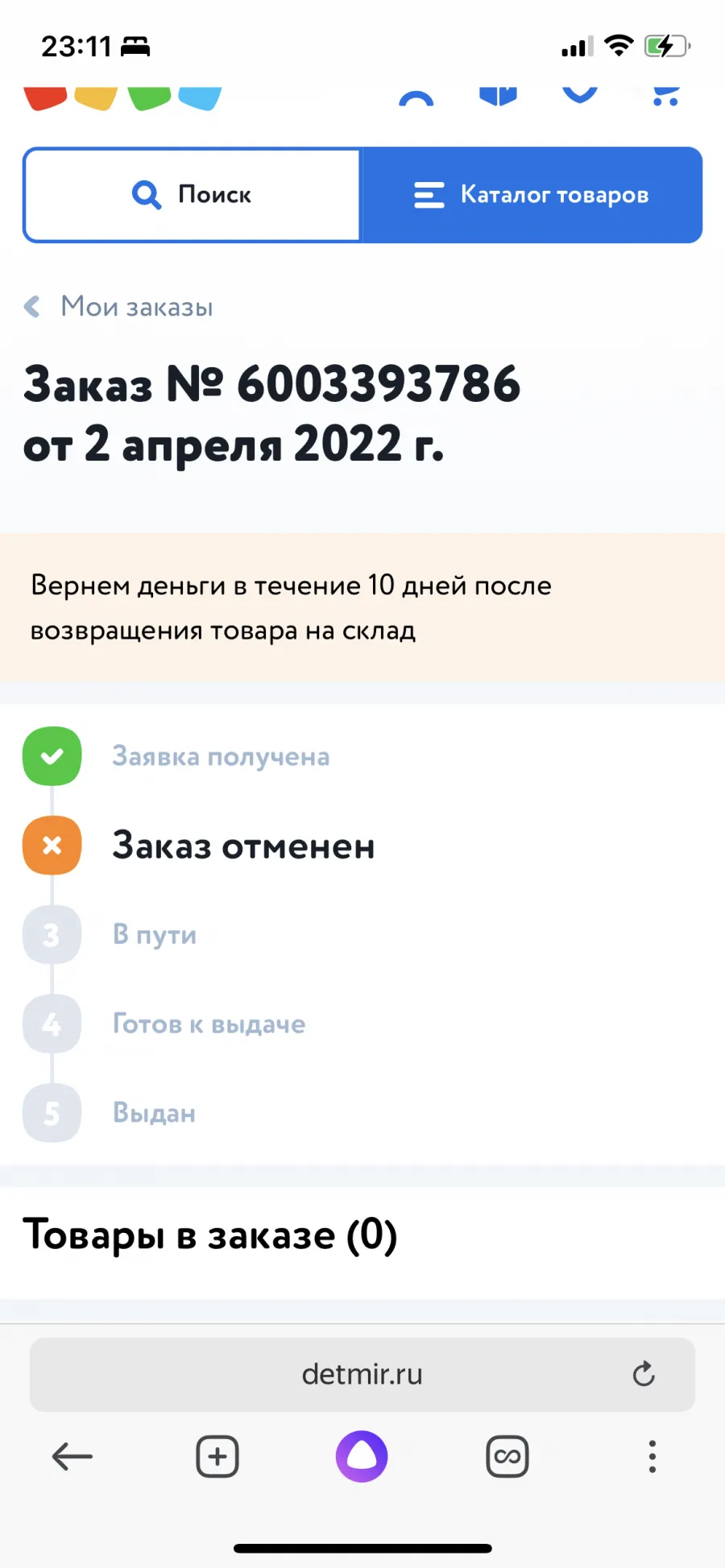Open the browser tabs switcher
Image resolution: width=725 pixels, height=1568 pixels.
tap(507, 1456)
